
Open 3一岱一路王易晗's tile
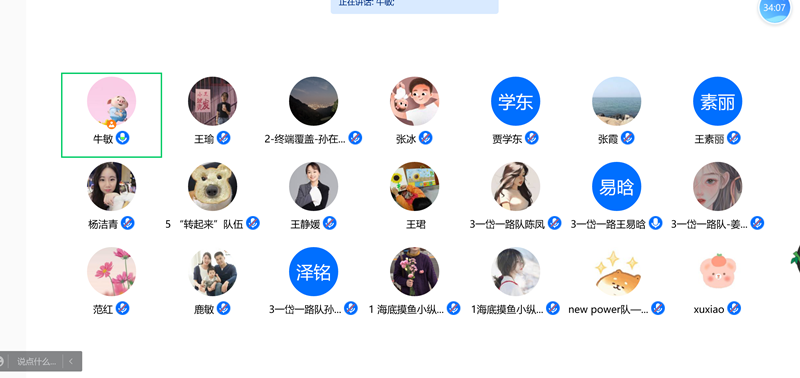tap(616, 200)
